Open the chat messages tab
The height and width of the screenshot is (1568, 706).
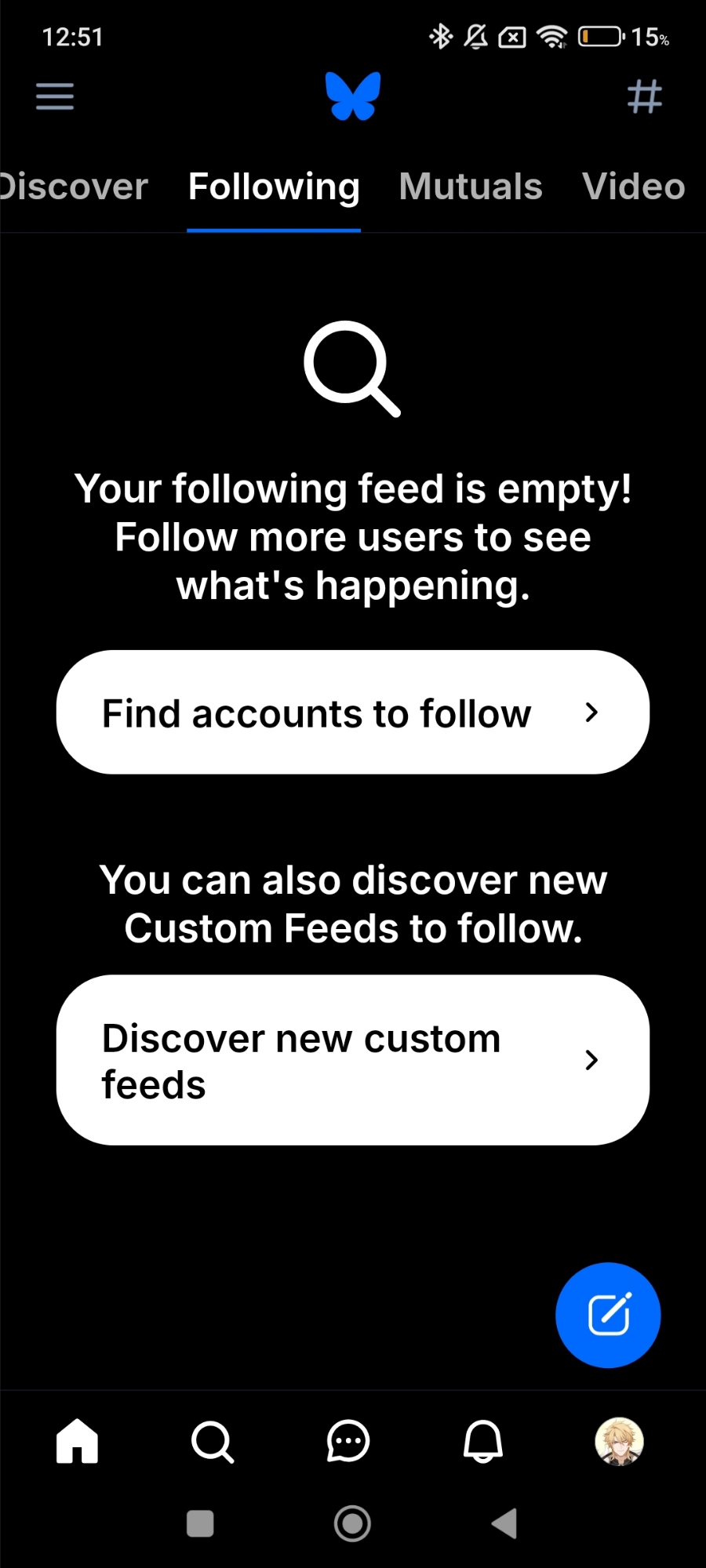click(x=348, y=1441)
